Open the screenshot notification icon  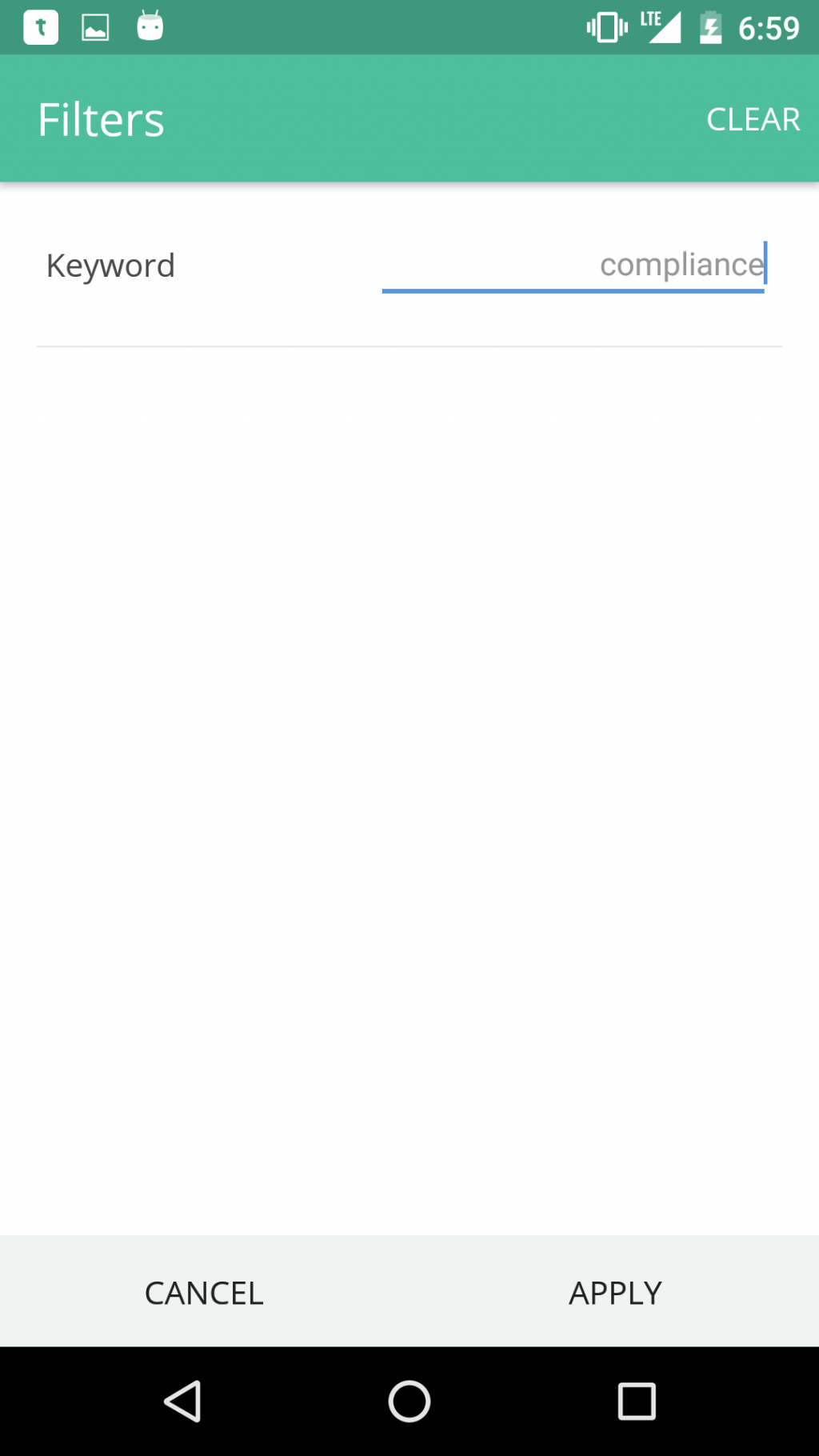coord(94,26)
